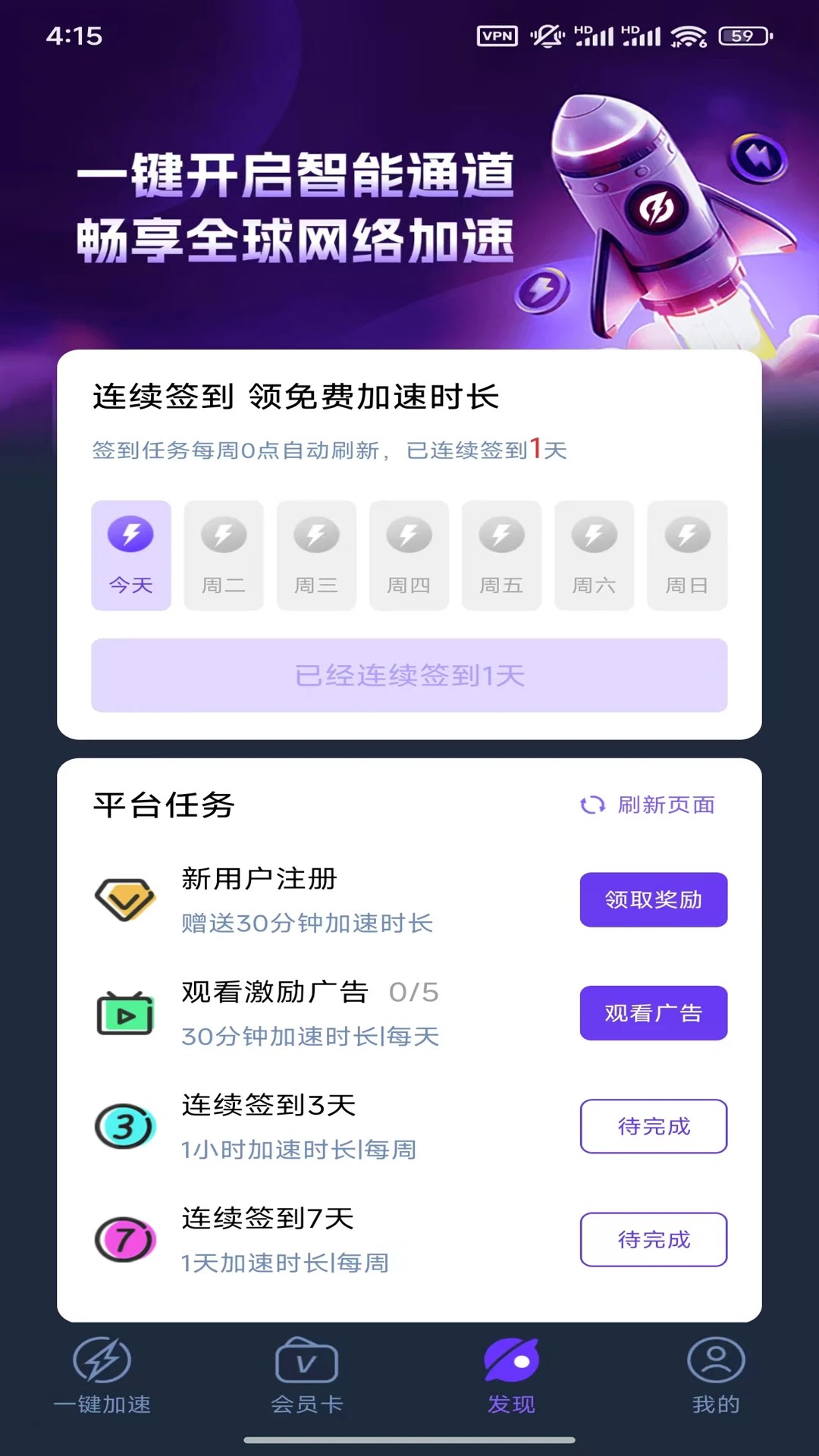The image size is (819, 1456).
Task: Select the green TV icon for 观看激励广告
Action: [124, 1012]
